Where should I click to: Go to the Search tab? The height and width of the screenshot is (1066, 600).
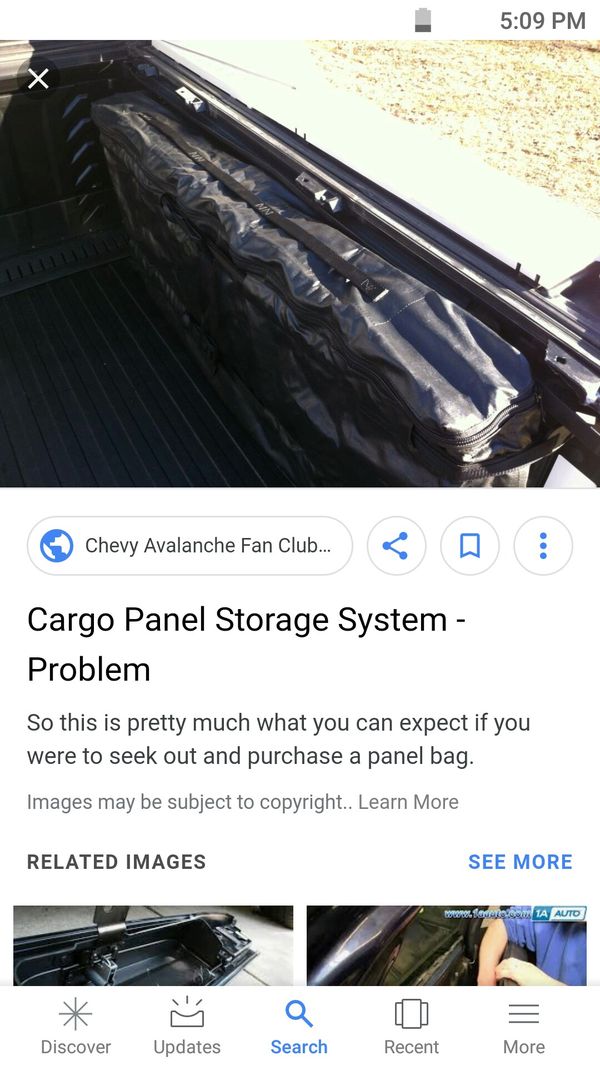point(299,1028)
